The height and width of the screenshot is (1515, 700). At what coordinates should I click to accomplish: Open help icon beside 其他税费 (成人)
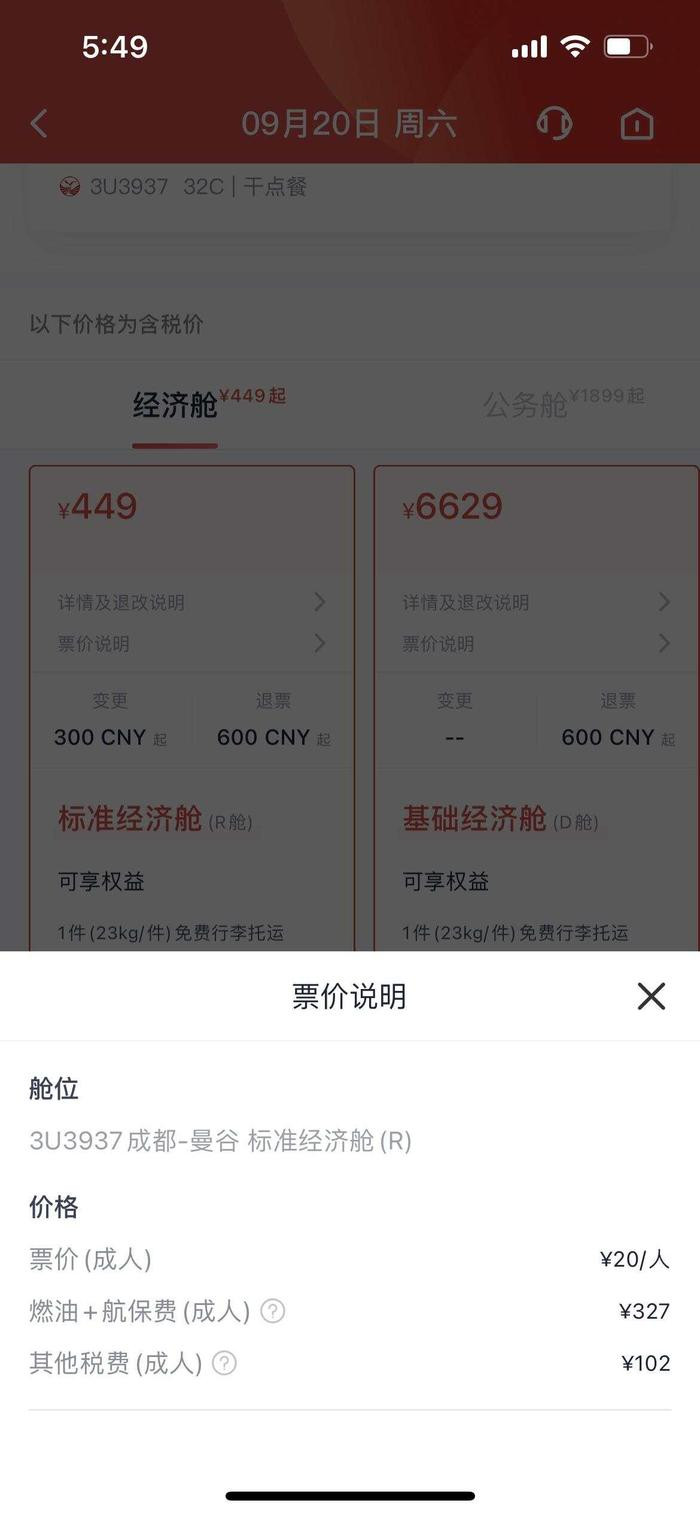(225, 1363)
